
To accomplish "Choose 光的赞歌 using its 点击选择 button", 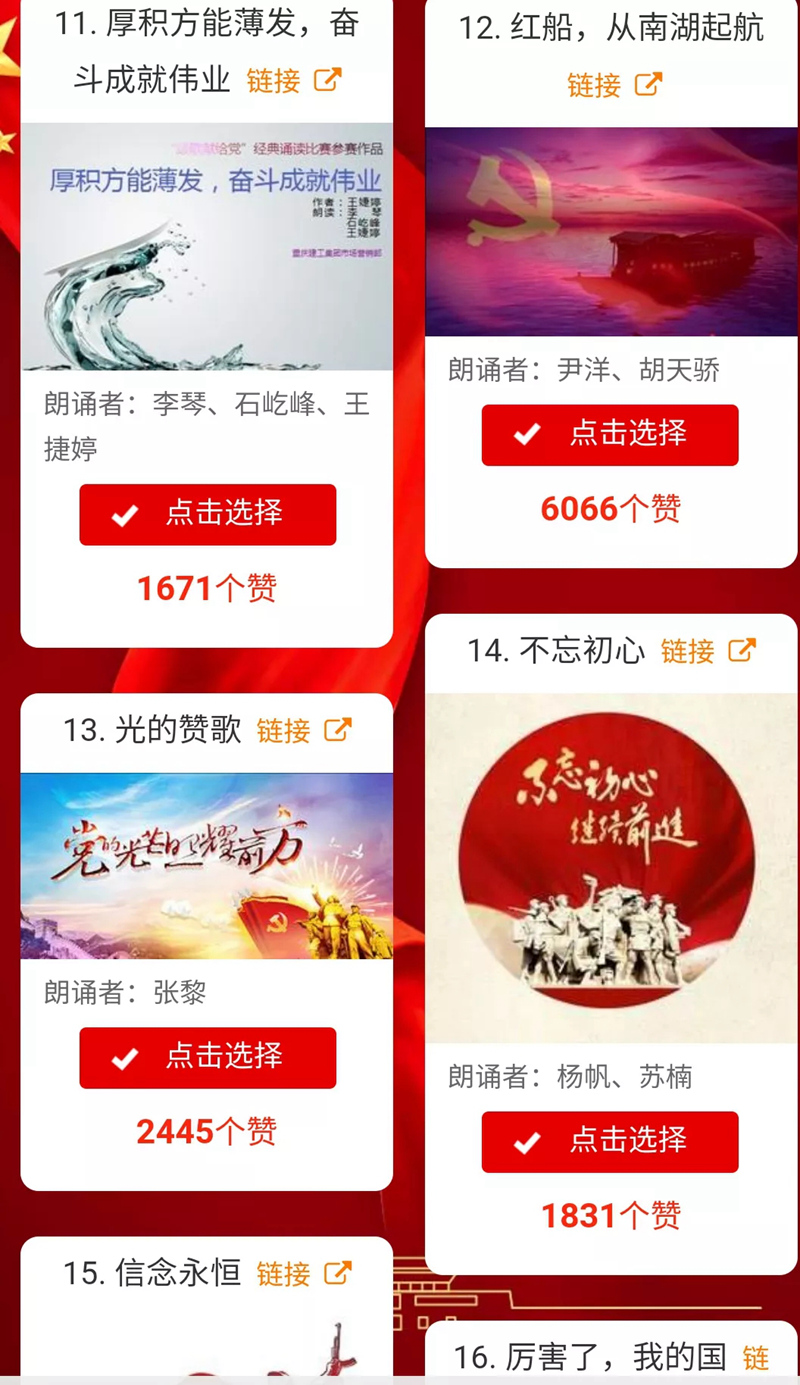I will point(207,1057).
